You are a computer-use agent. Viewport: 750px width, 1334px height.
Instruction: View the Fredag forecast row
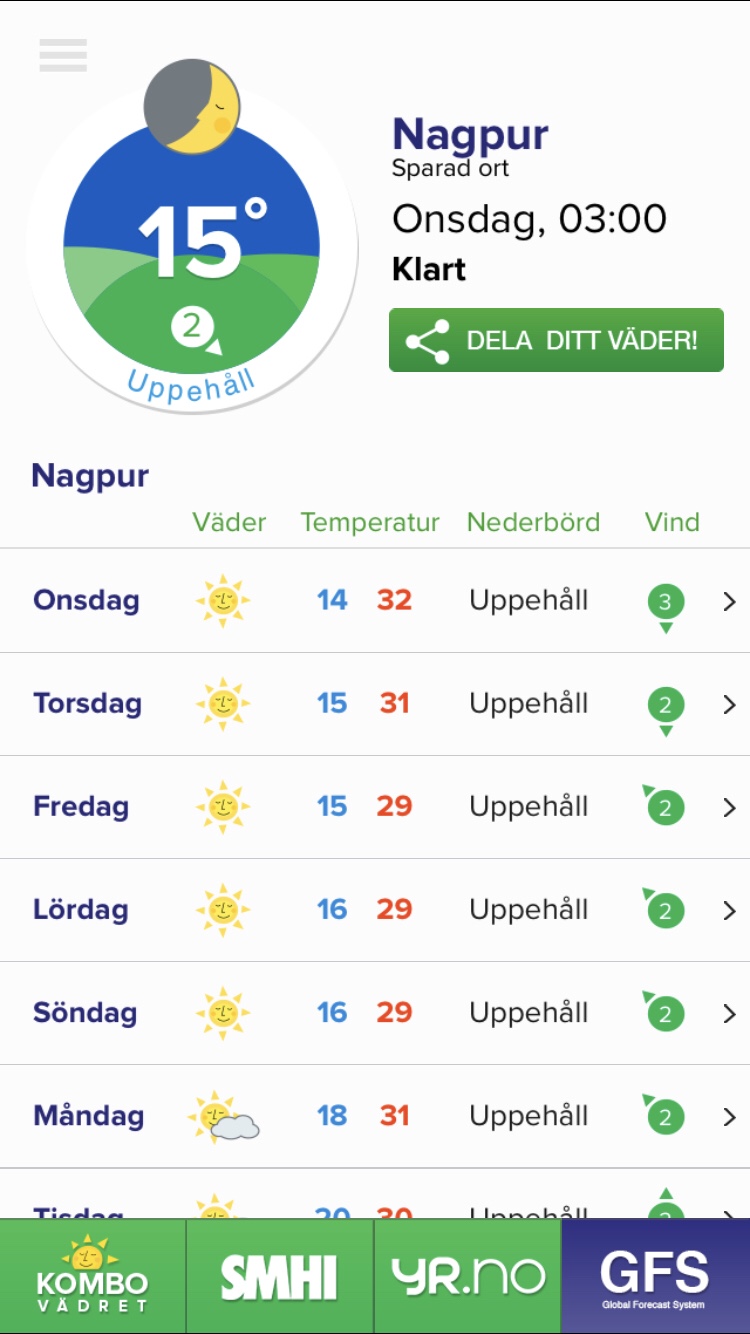pyautogui.click(x=375, y=807)
